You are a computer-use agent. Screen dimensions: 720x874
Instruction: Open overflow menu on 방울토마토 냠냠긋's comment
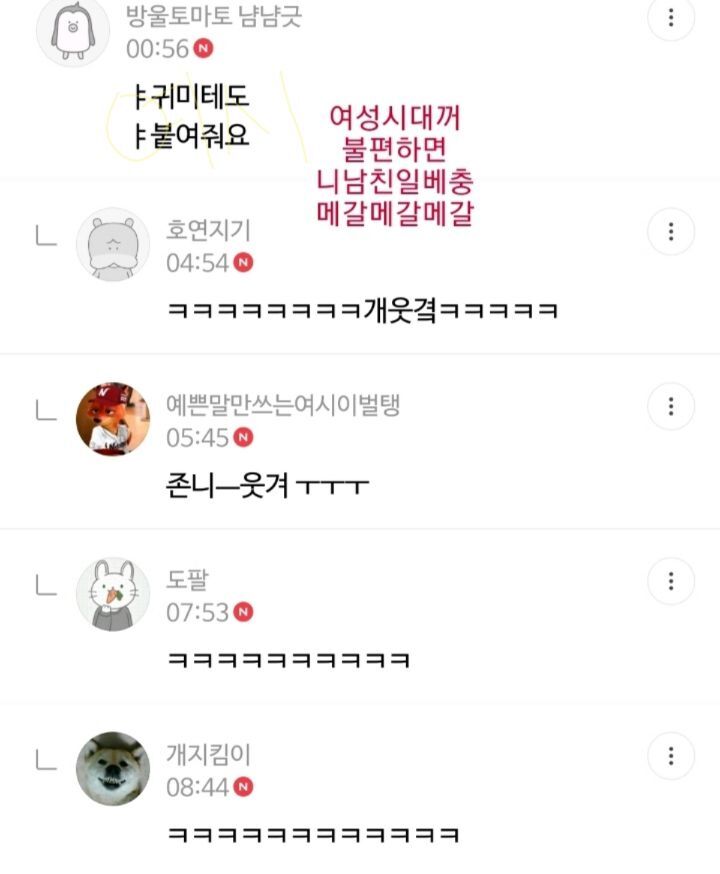coord(671,18)
